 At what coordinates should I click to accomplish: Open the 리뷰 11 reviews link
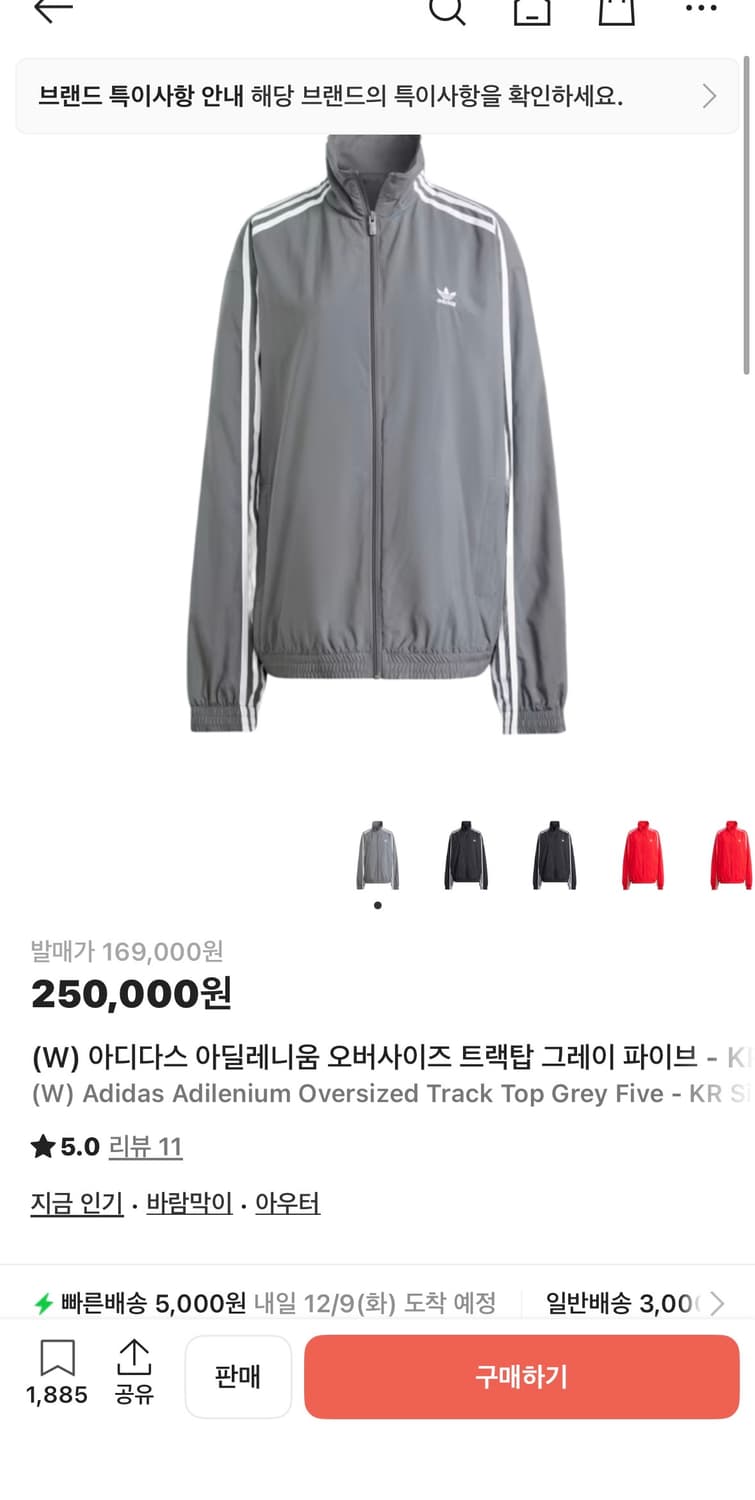click(x=146, y=1146)
